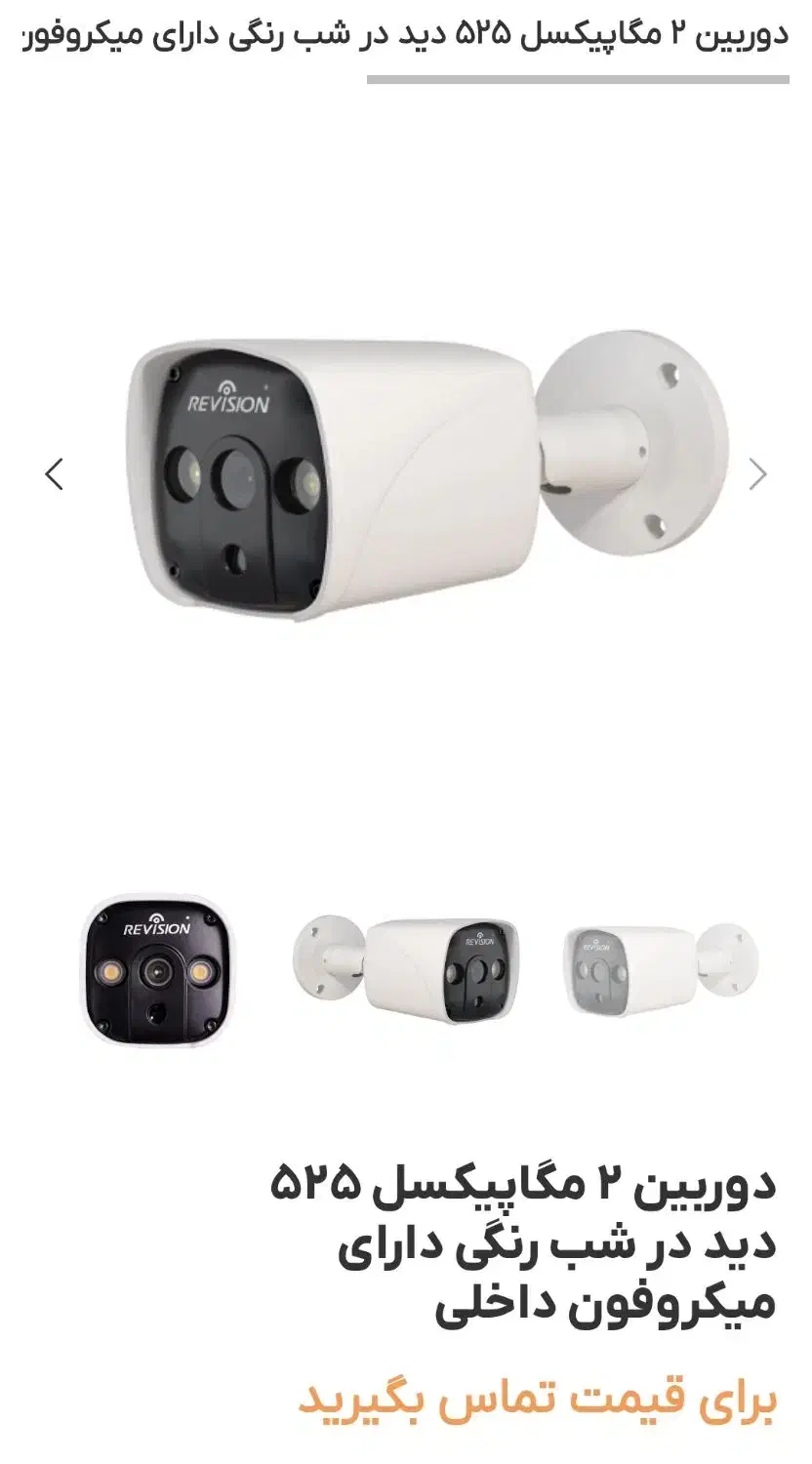
Task: Select the faded thumbnail with mount on right
Action: point(660,968)
